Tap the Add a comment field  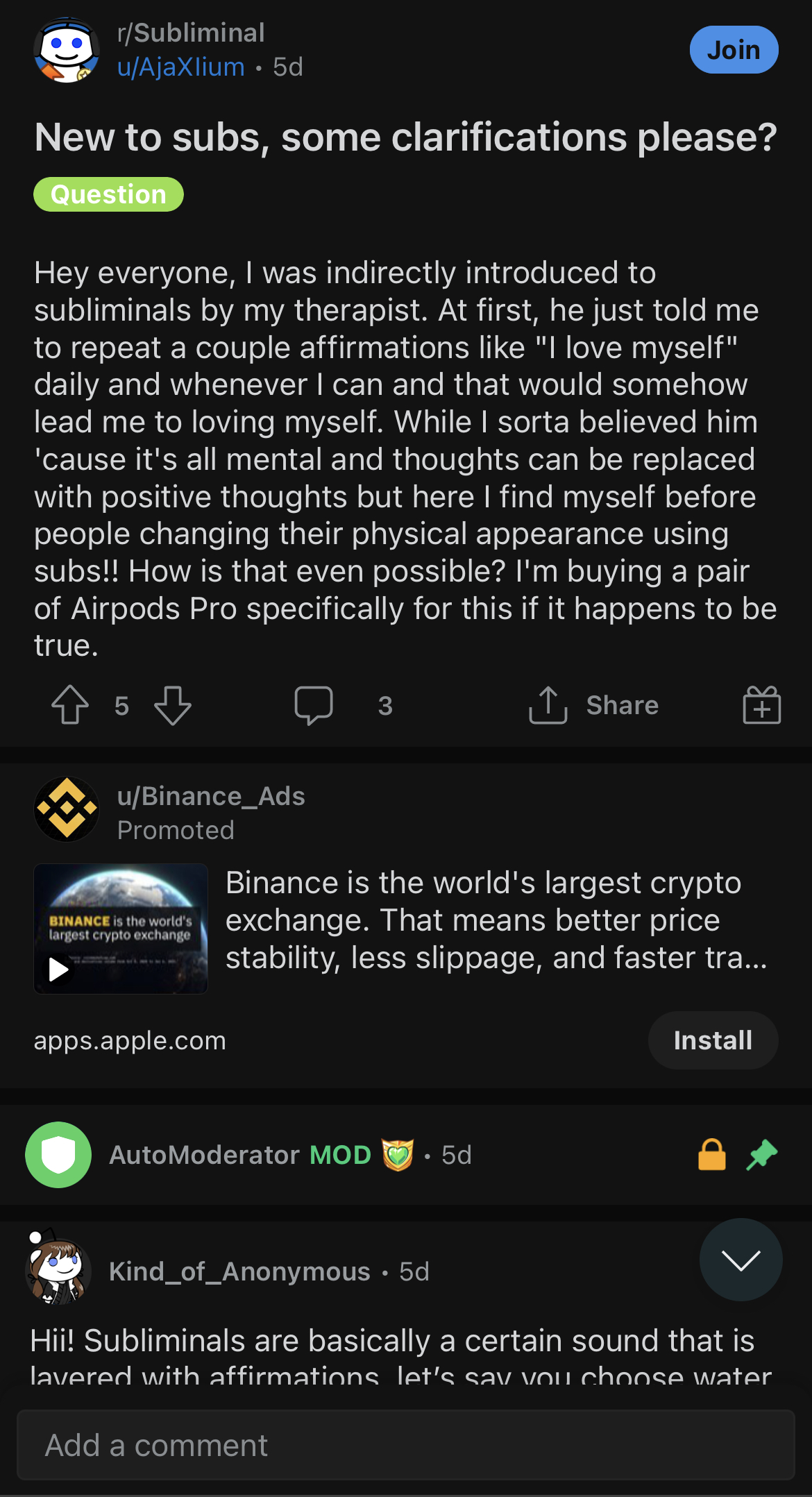[x=406, y=1445]
